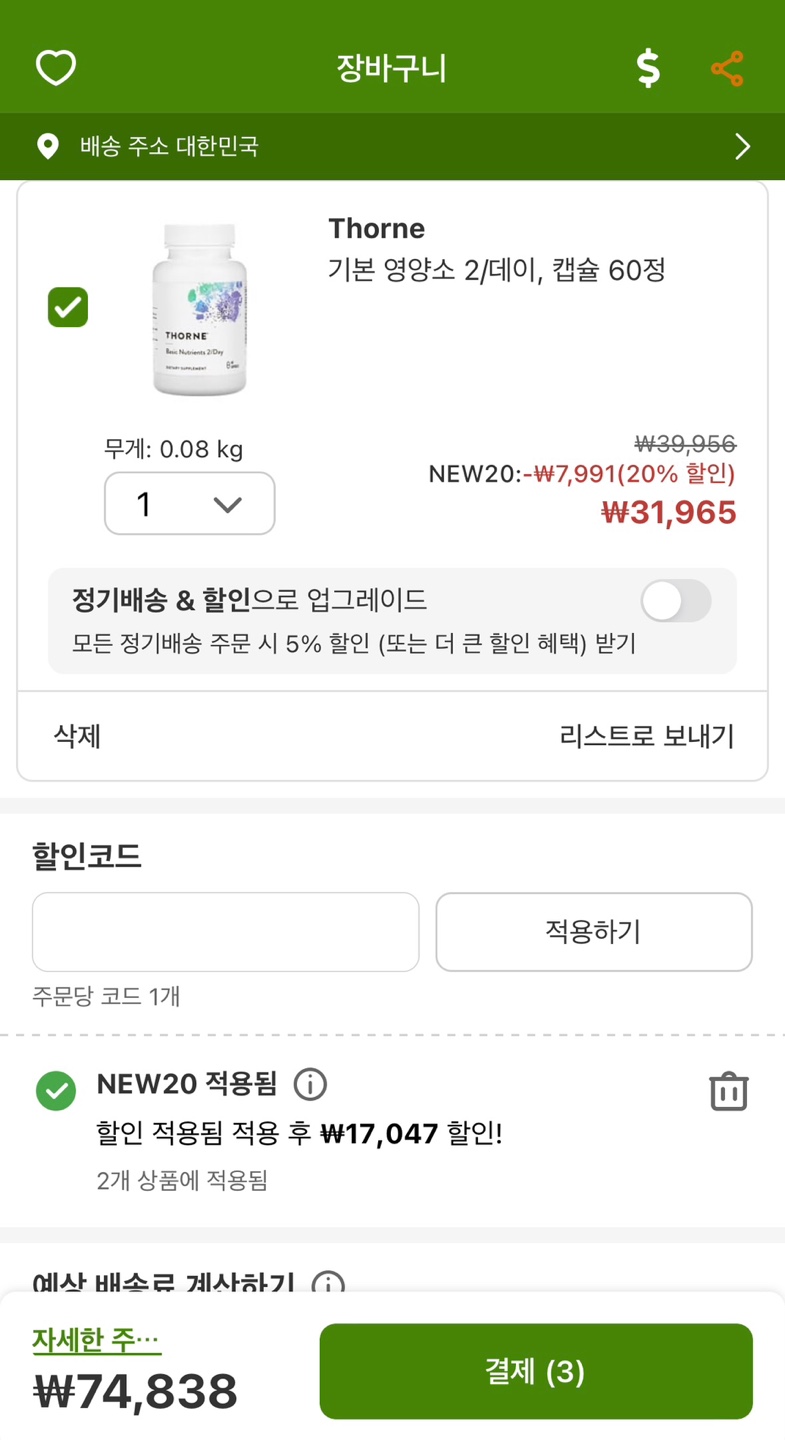
Task: Click the green checkmark circle on NEW20 적용됨
Action: (x=56, y=1091)
